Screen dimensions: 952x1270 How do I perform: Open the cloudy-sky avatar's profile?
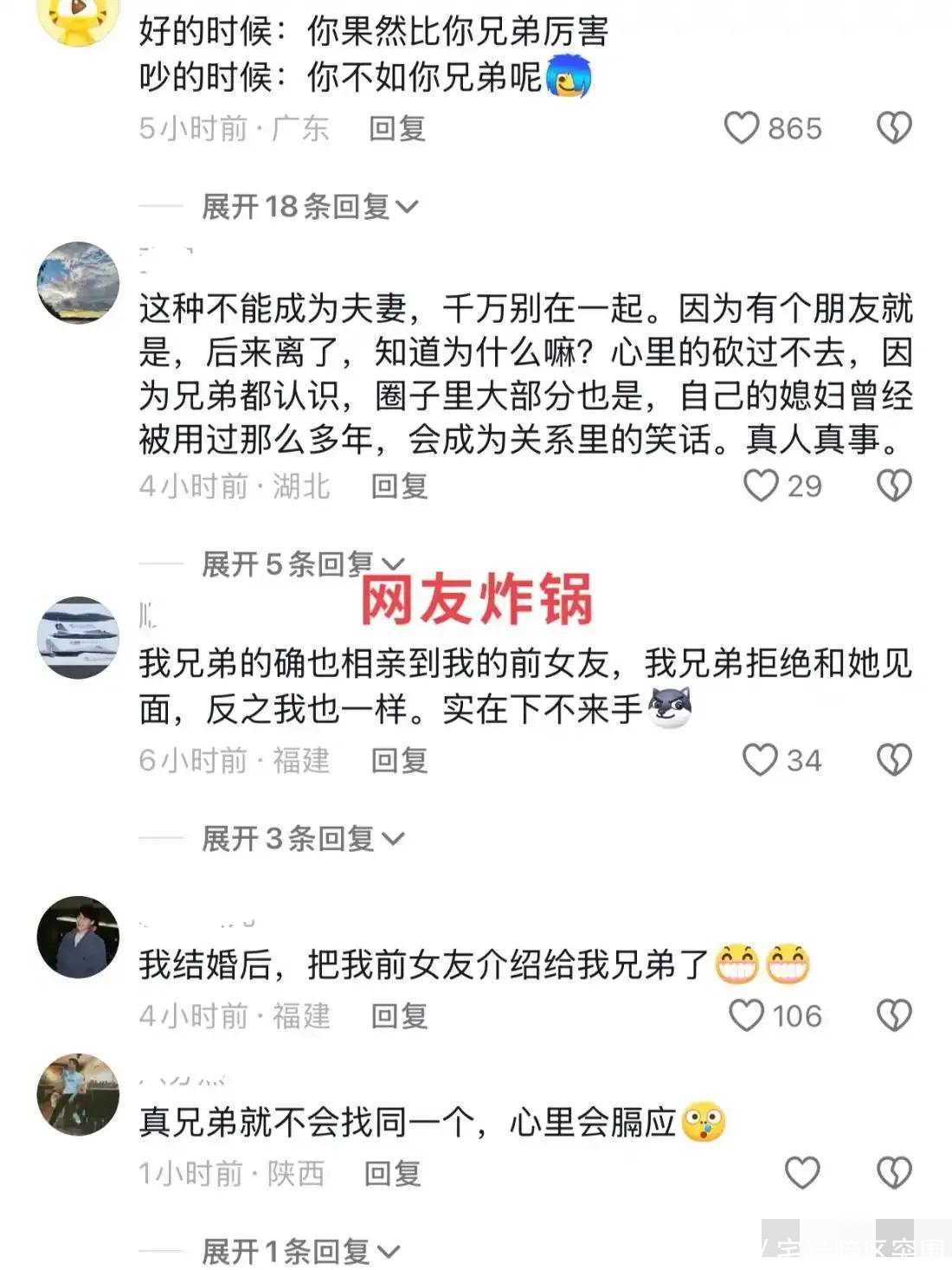pos(78,282)
